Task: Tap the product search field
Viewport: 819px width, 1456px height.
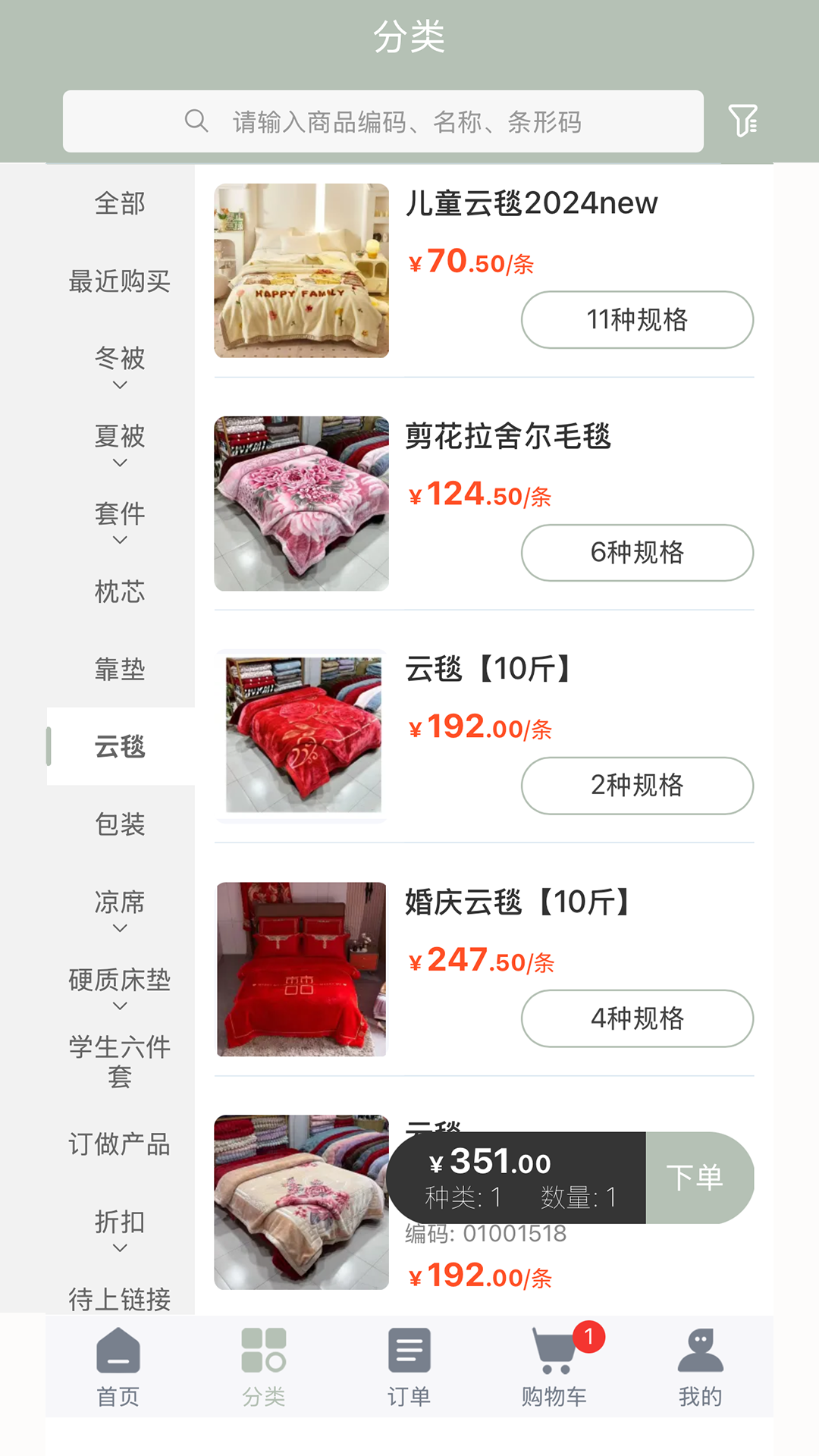Action: pyautogui.click(x=383, y=121)
